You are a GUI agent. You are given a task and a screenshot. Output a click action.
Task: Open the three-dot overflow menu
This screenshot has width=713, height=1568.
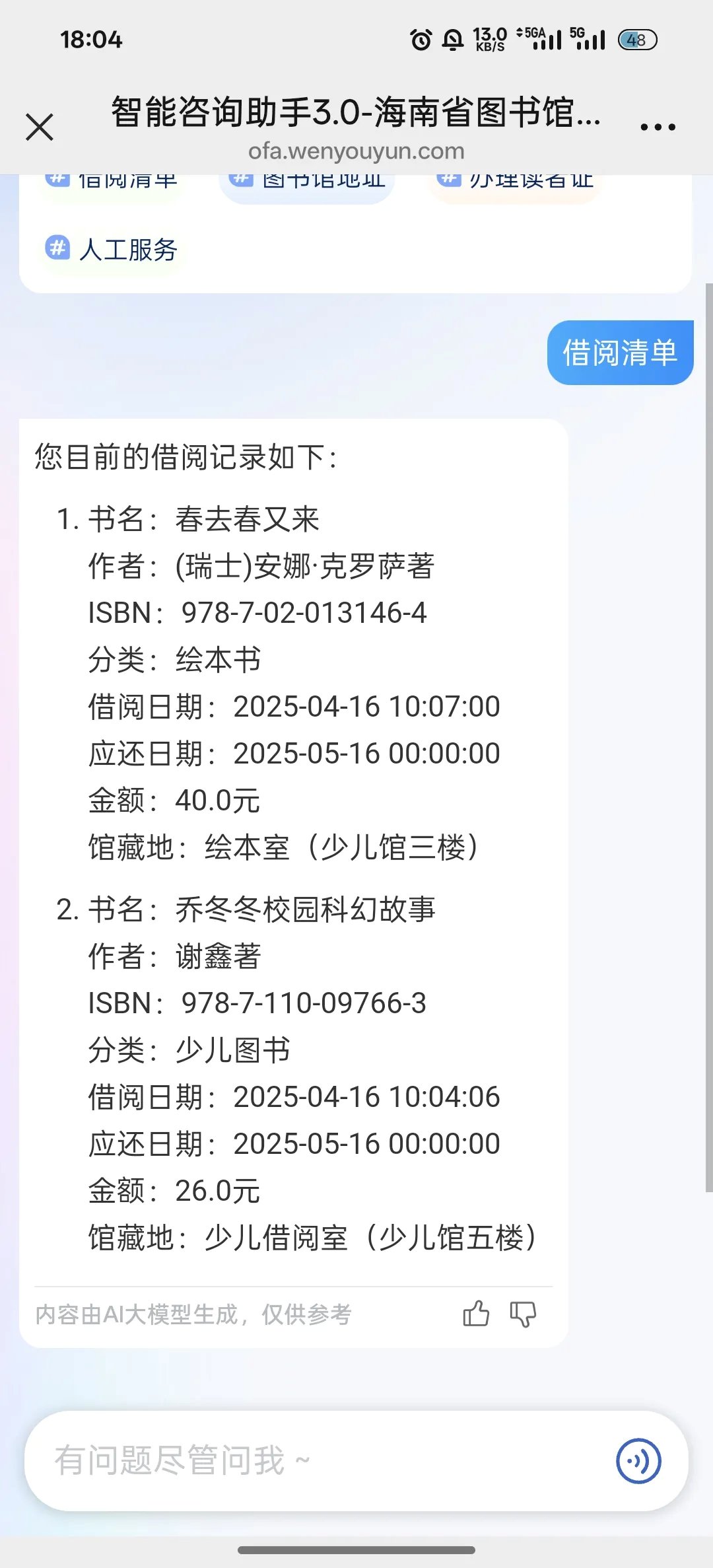tap(658, 127)
